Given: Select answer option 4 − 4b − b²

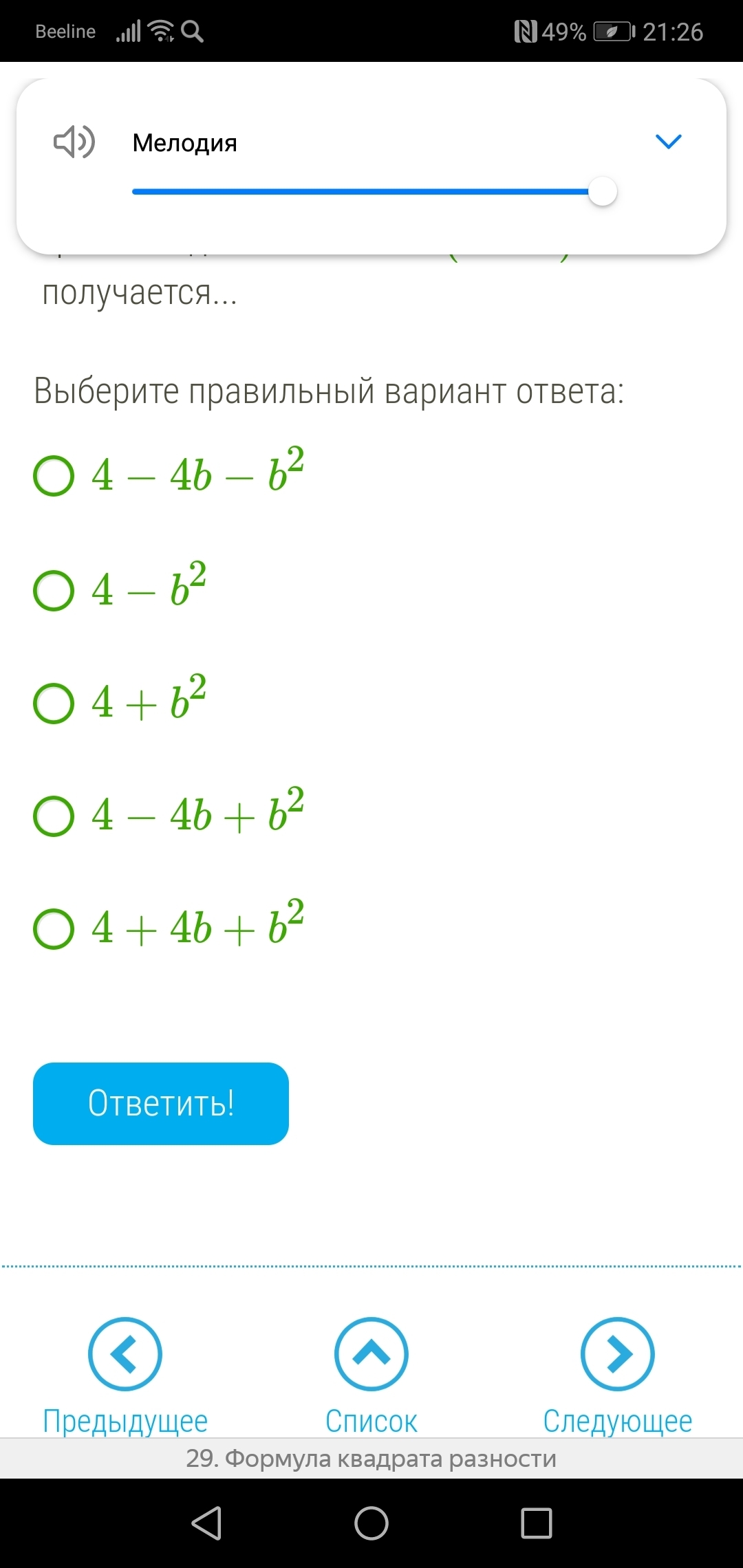Looking at the screenshot, I should [54, 475].
